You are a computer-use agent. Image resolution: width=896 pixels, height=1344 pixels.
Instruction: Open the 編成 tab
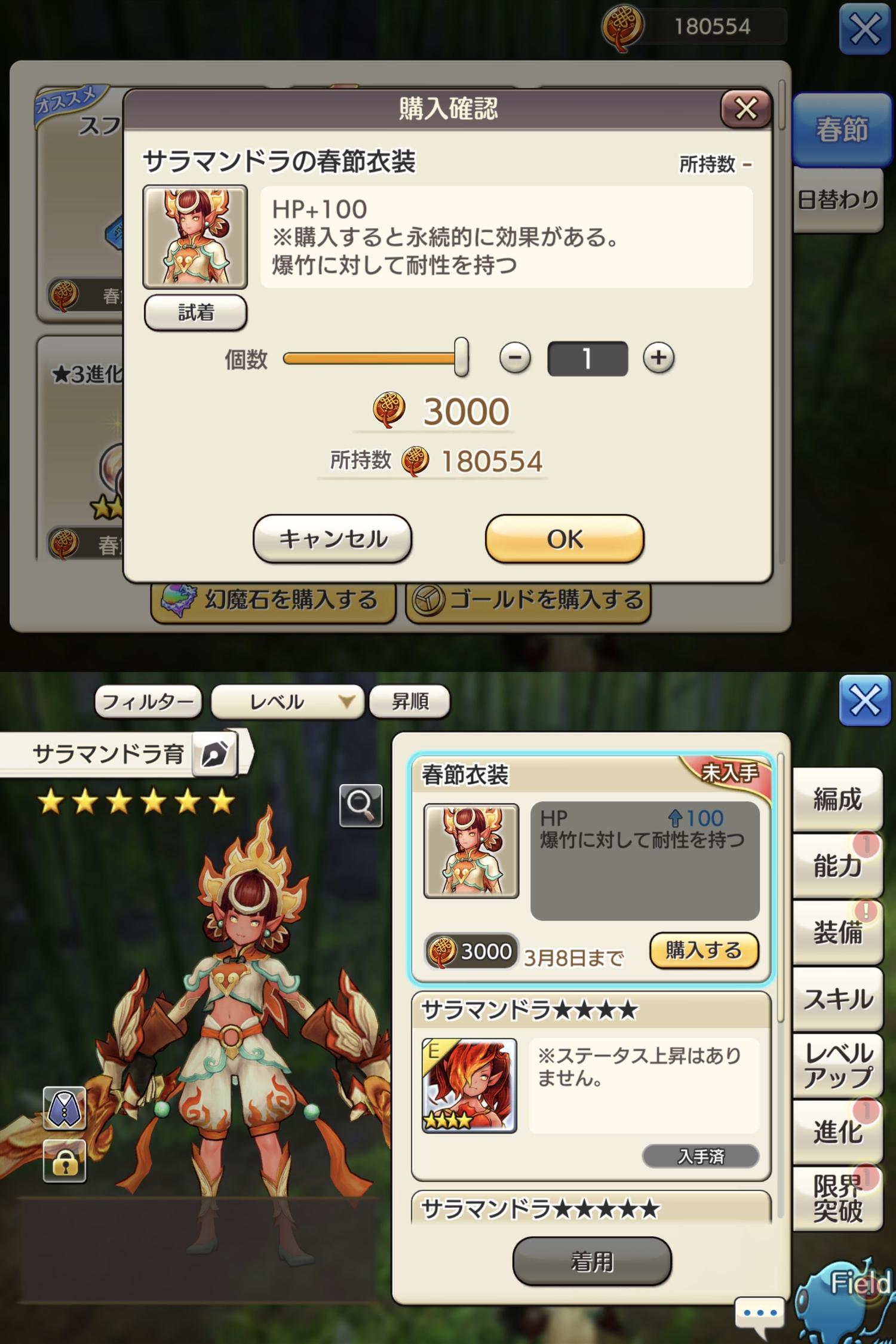(x=837, y=799)
